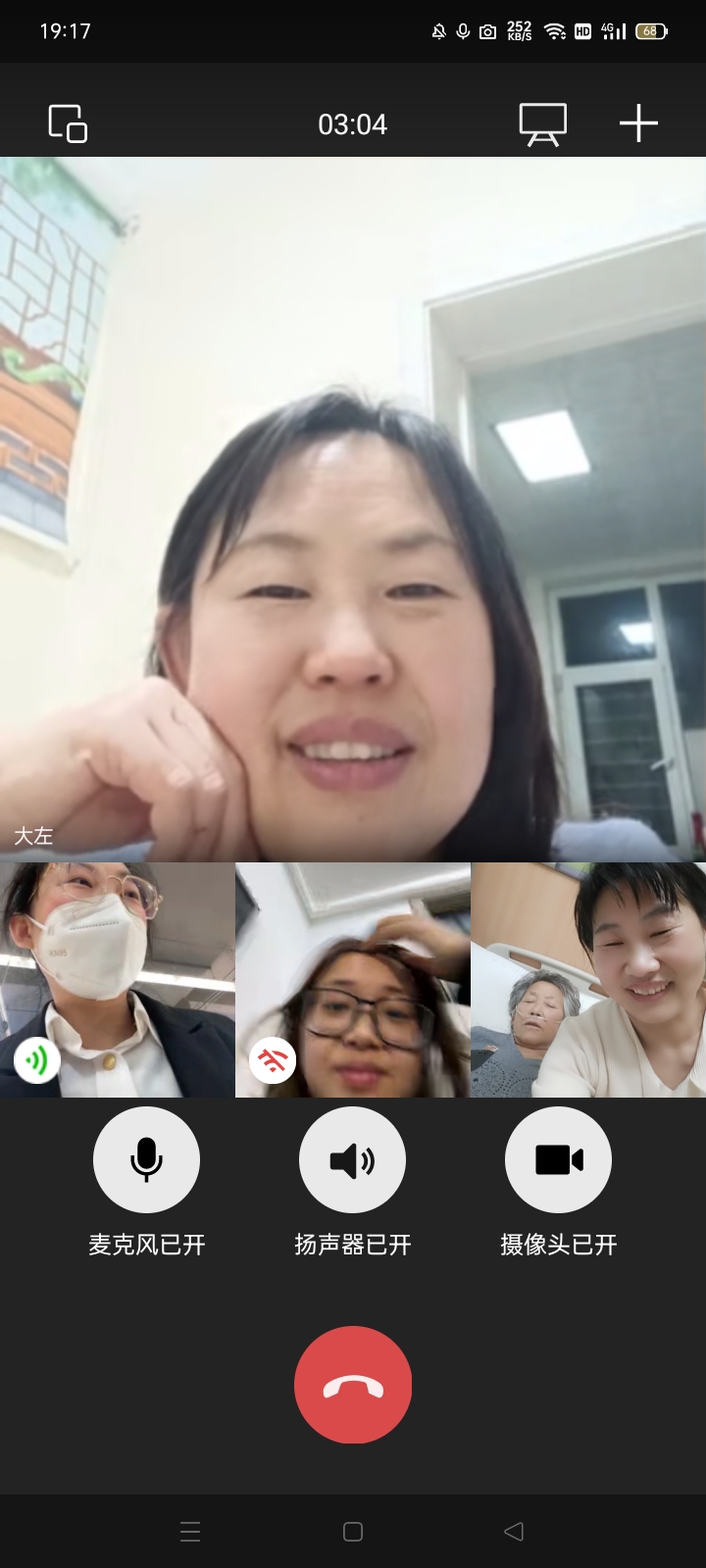
Task: Enlarge the masked participant's video tile
Action: [x=118, y=980]
